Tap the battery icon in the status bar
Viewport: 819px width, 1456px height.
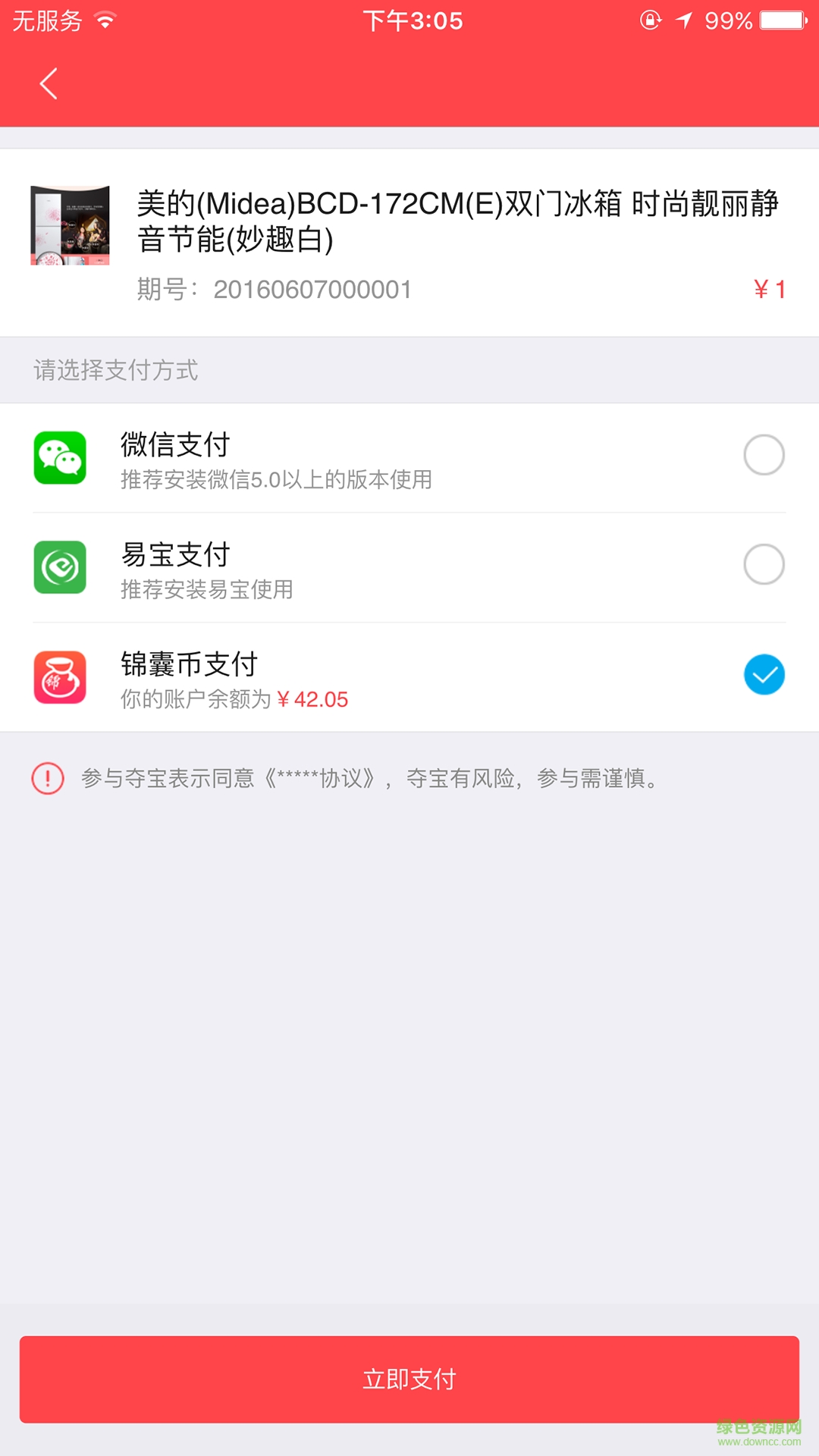[782, 20]
